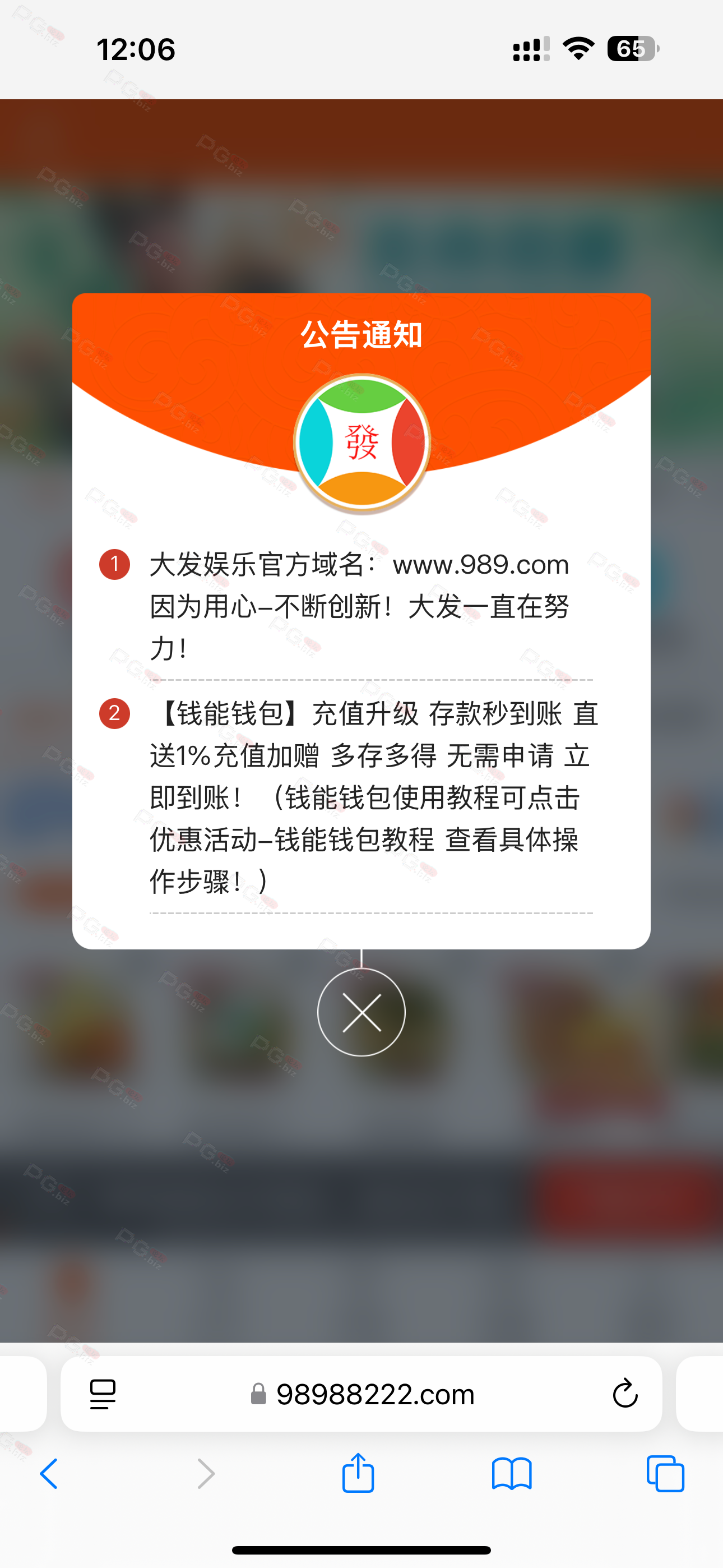
Task: Show all open Safari tabs
Action: pos(665,1474)
